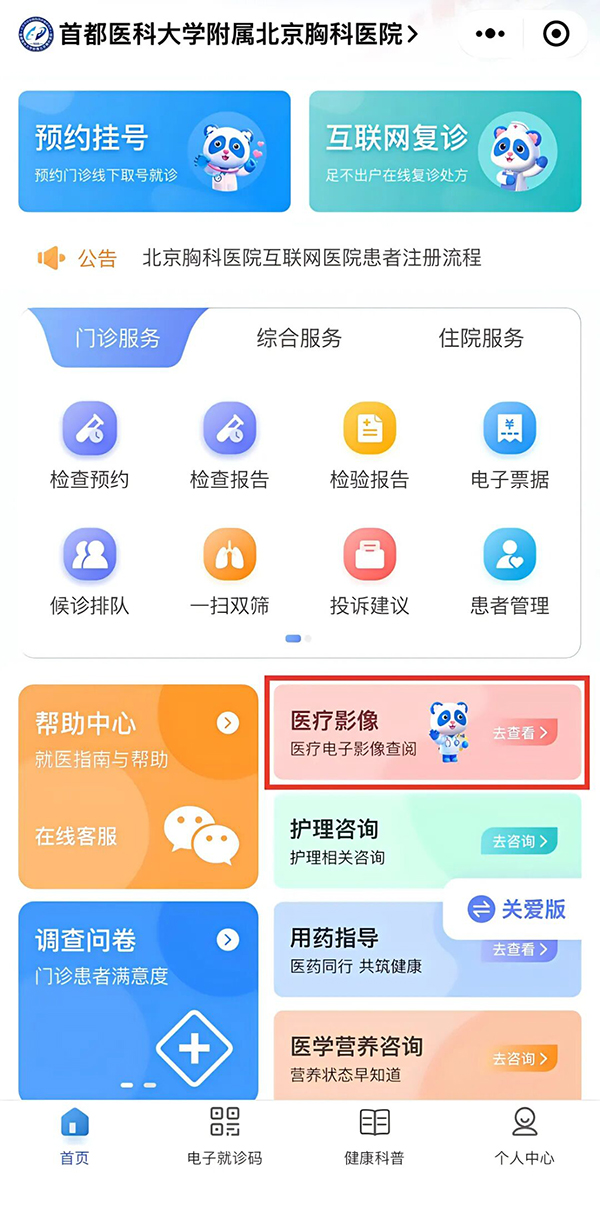Open 投诉建议 complaints and suggestions

pyautogui.click(x=370, y=571)
